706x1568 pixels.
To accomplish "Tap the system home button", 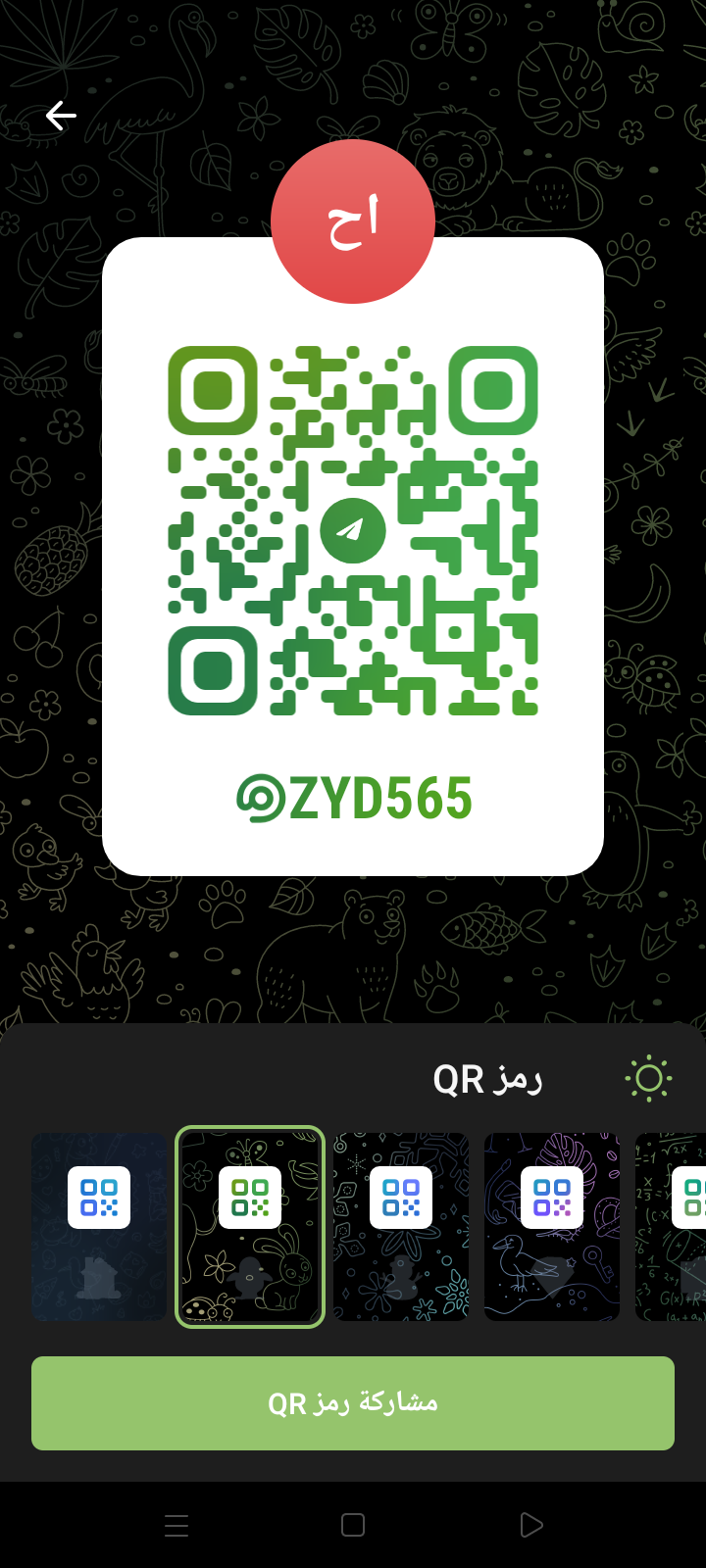I will coord(353,1525).
